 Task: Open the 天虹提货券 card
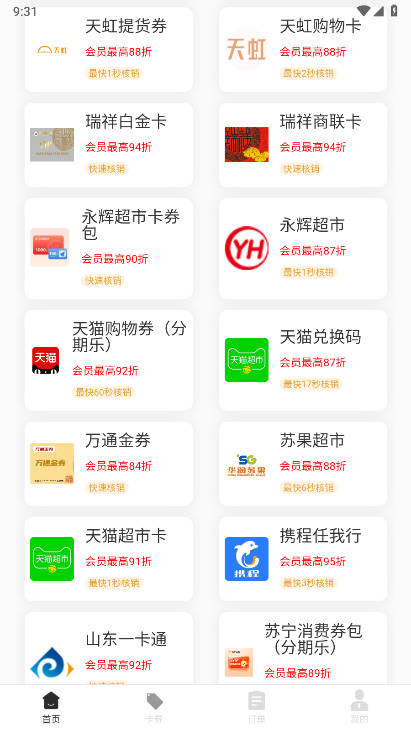[x=109, y=49]
